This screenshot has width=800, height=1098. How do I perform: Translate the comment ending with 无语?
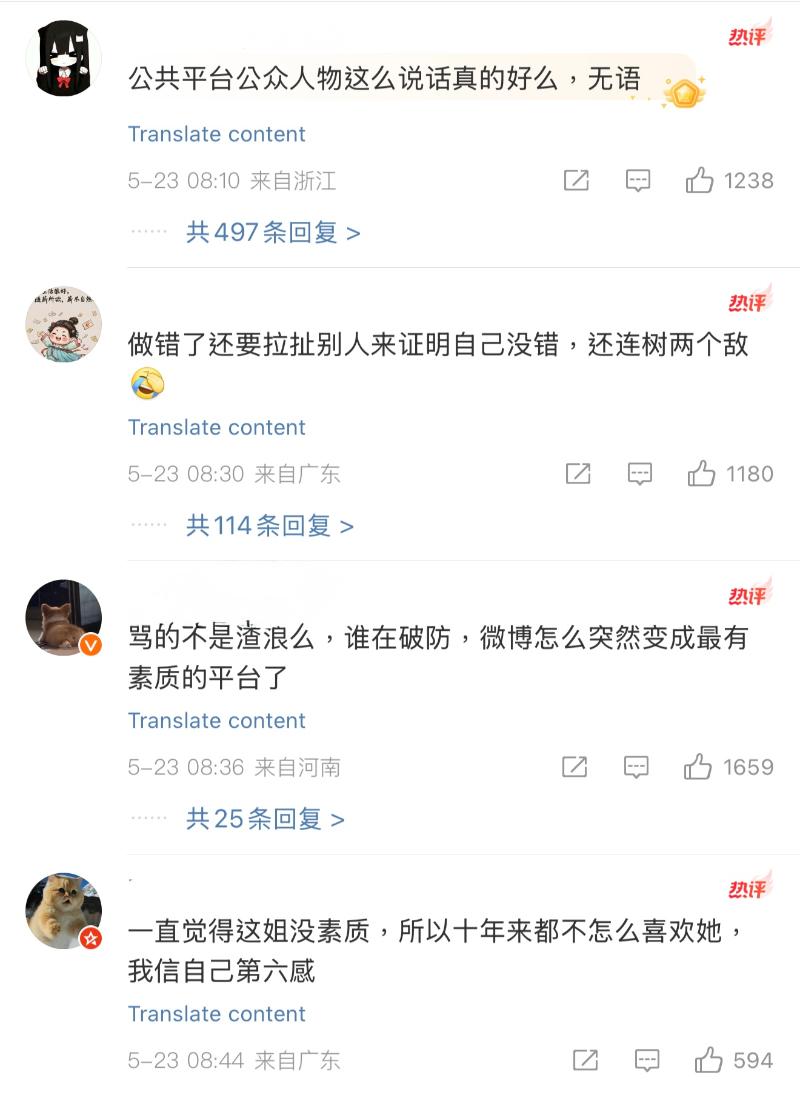(216, 134)
